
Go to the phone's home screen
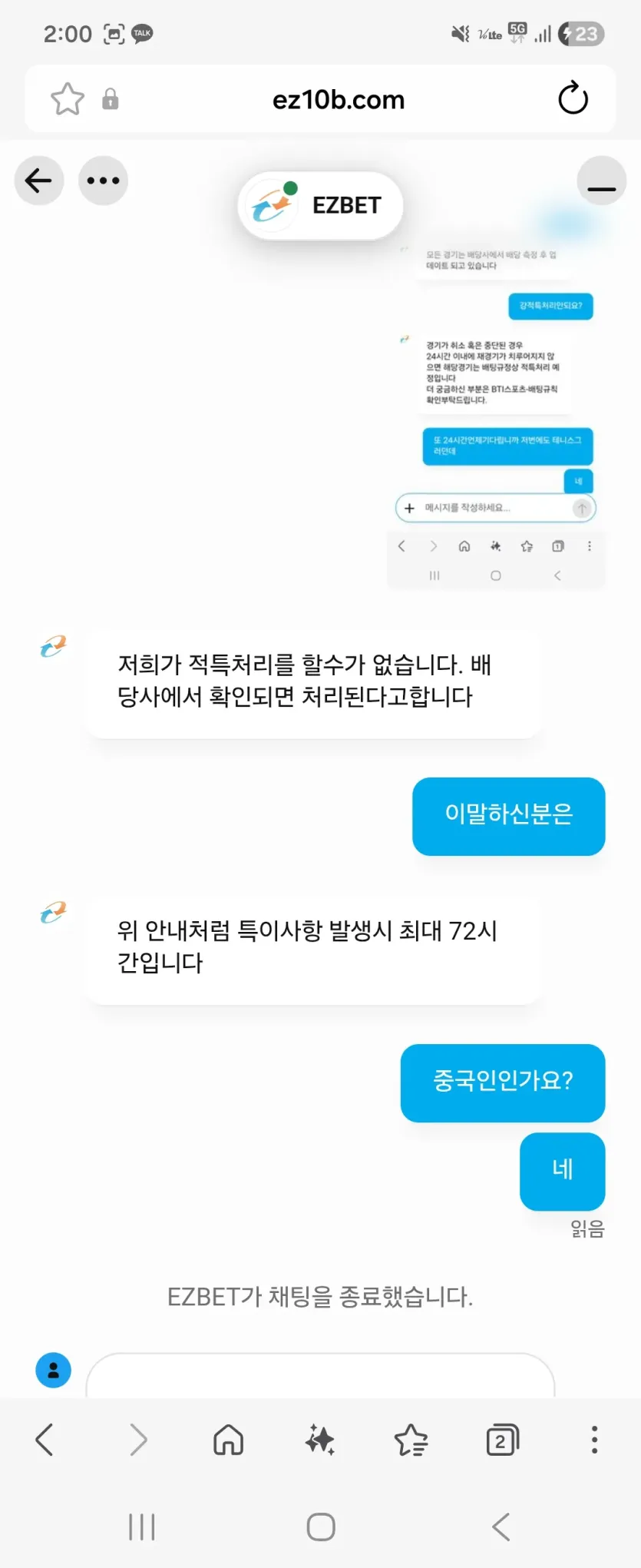point(321,1527)
